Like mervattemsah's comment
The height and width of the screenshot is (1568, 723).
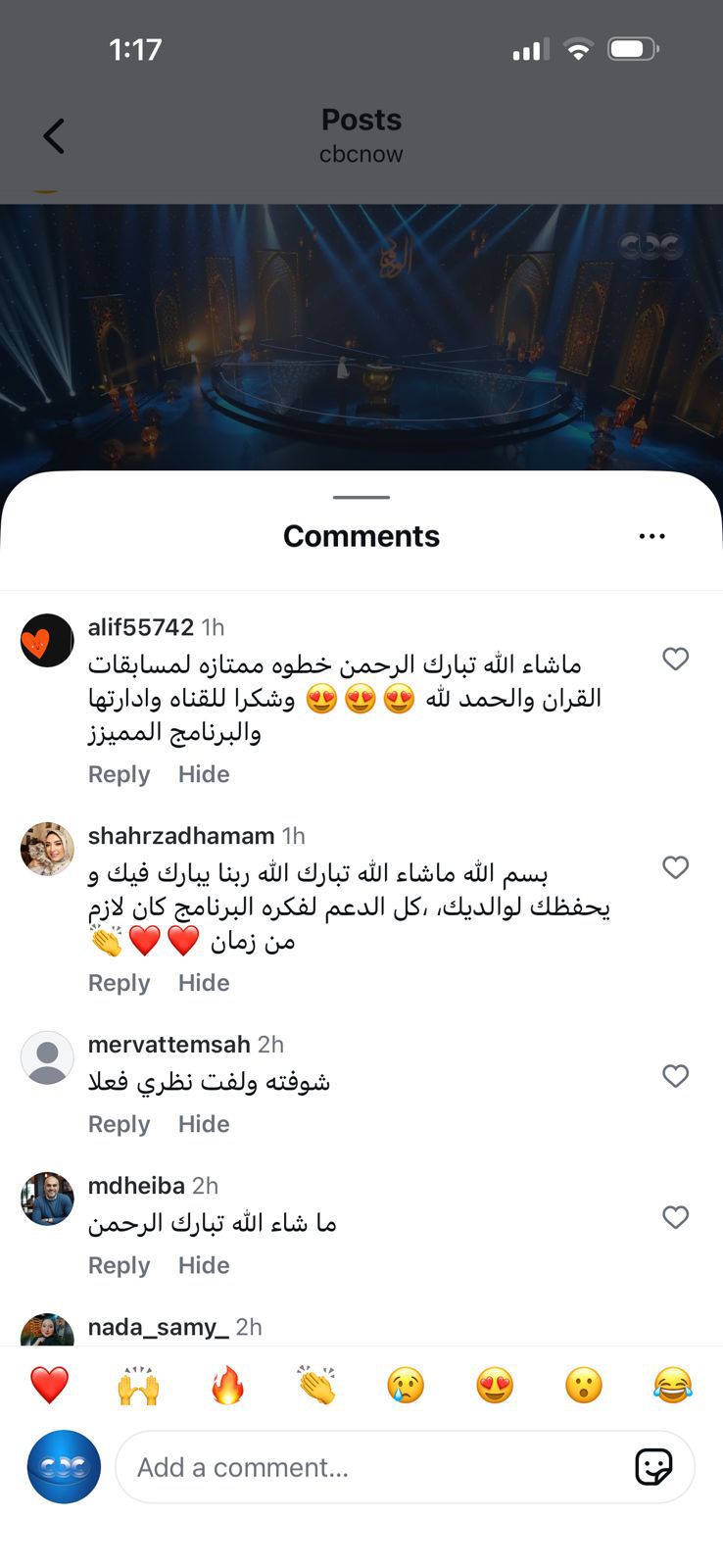coord(675,1076)
